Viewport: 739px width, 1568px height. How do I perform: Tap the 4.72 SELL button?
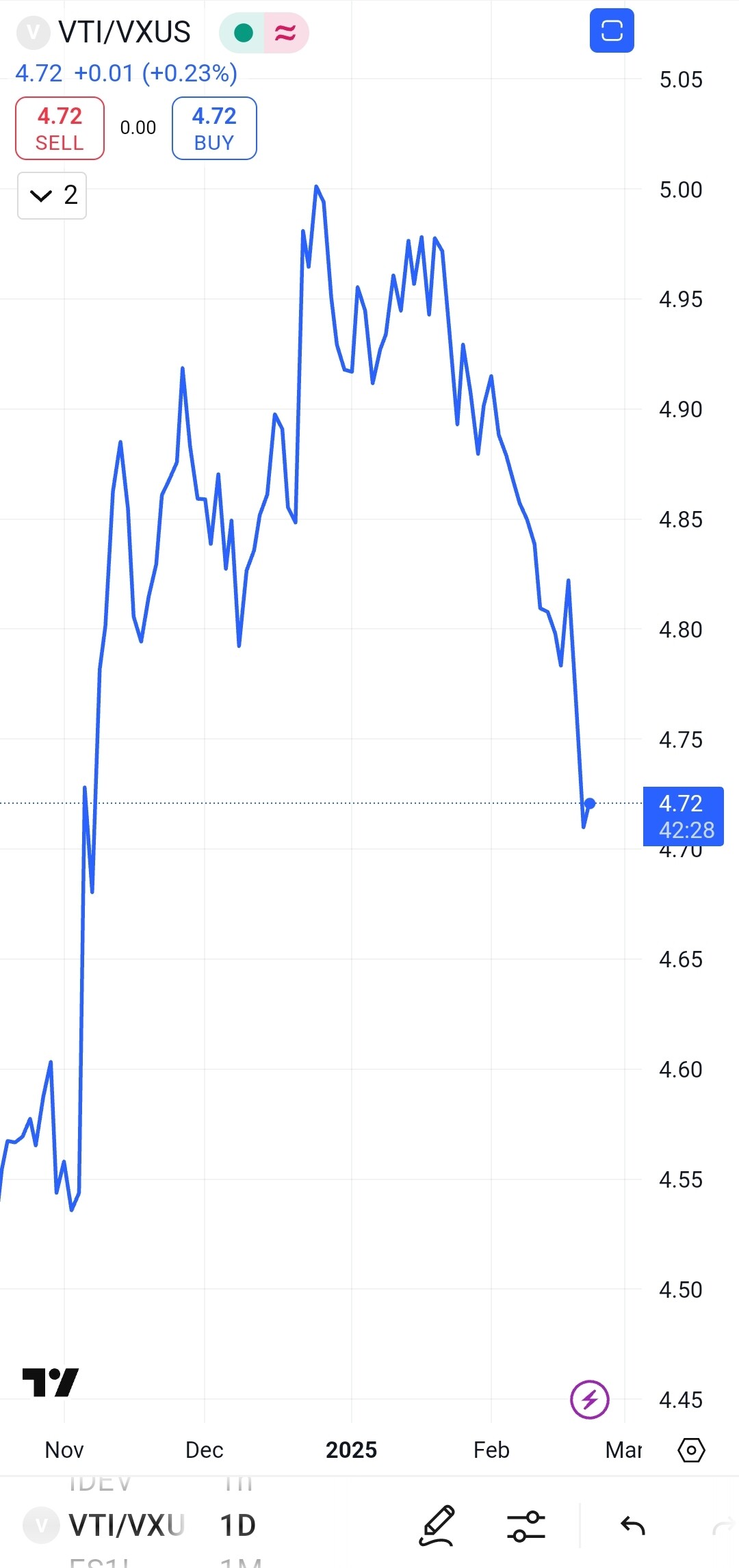[60, 129]
